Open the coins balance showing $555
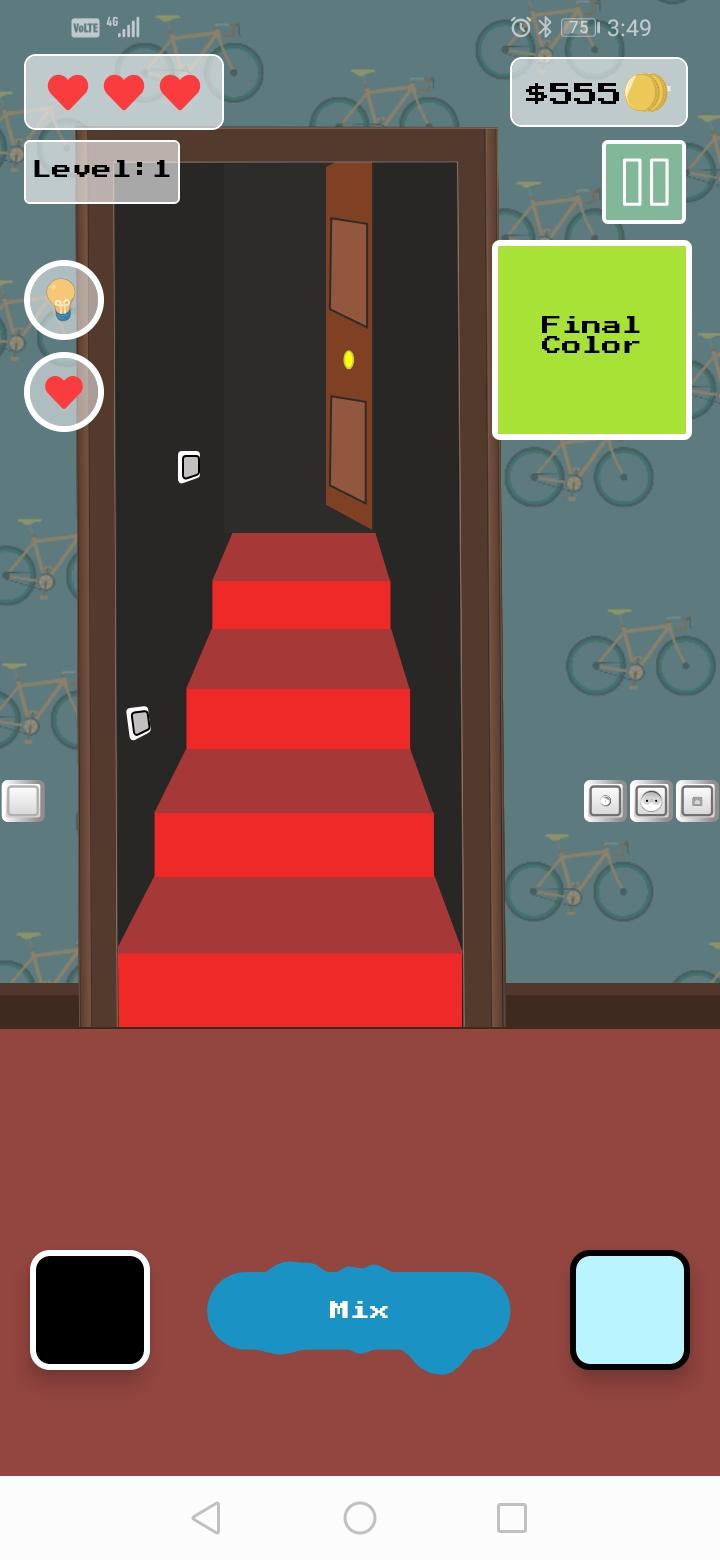 (x=599, y=92)
